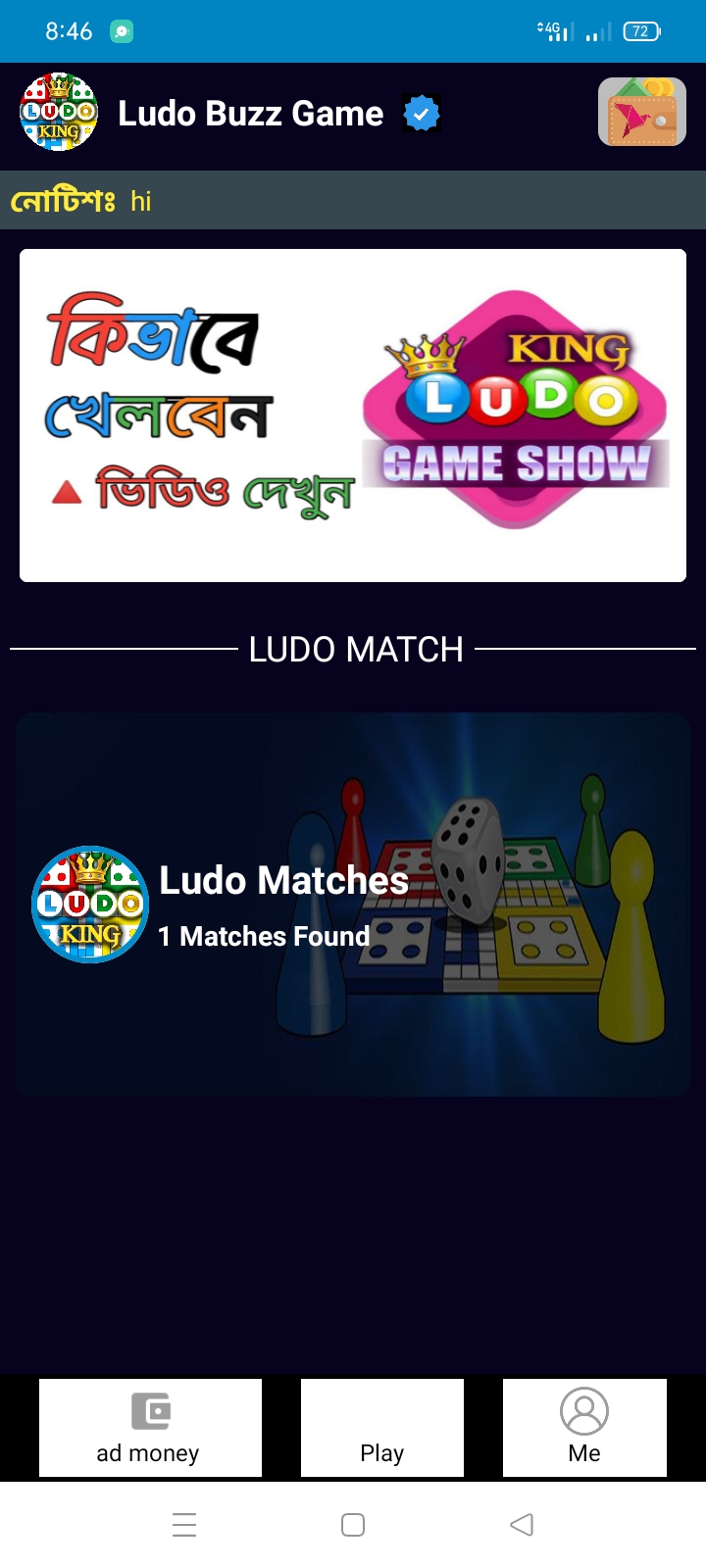Viewport: 706px width, 1568px height.
Task: Open the how-to-play video banner
Action: [x=353, y=416]
